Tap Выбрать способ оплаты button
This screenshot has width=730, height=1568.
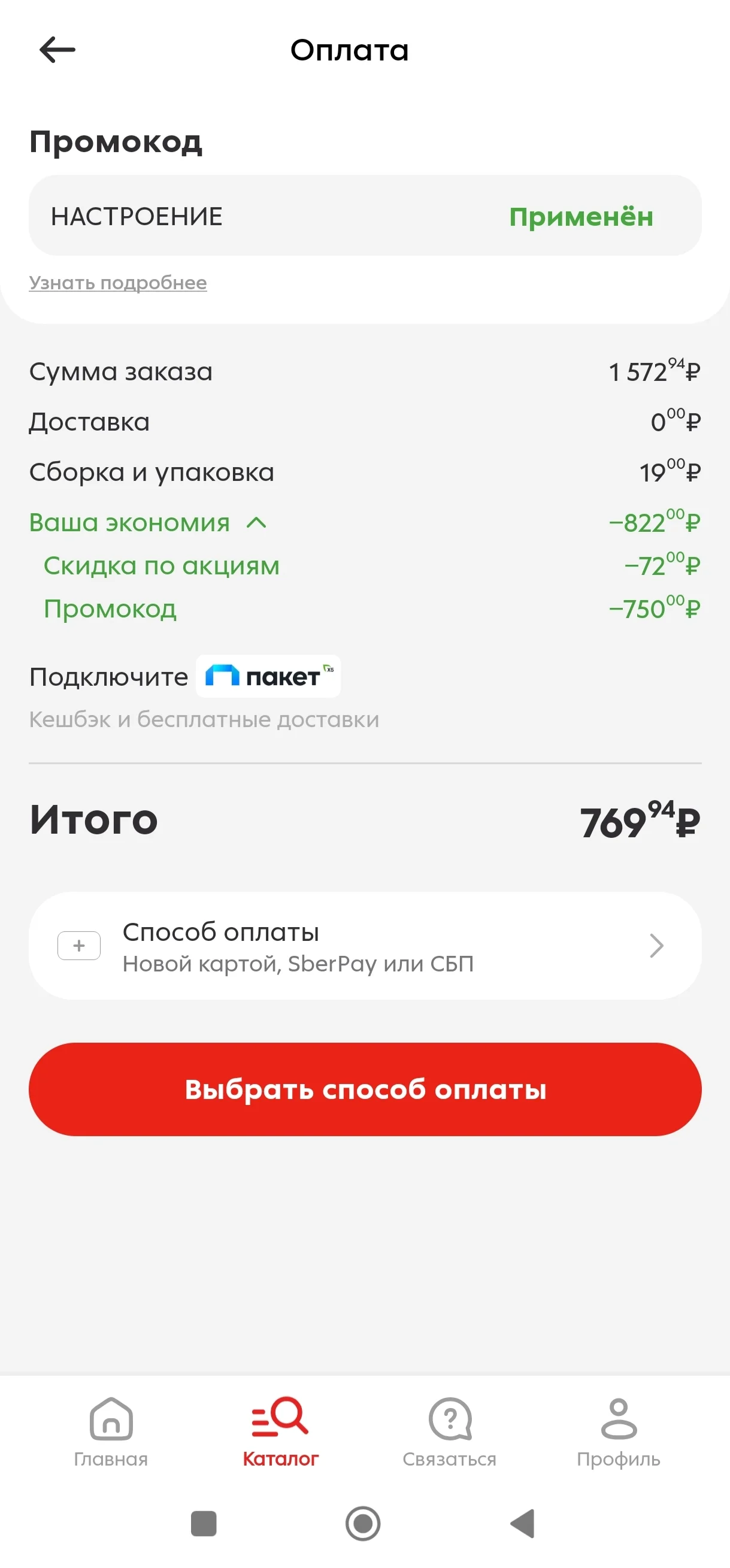(x=365, y=1089)
